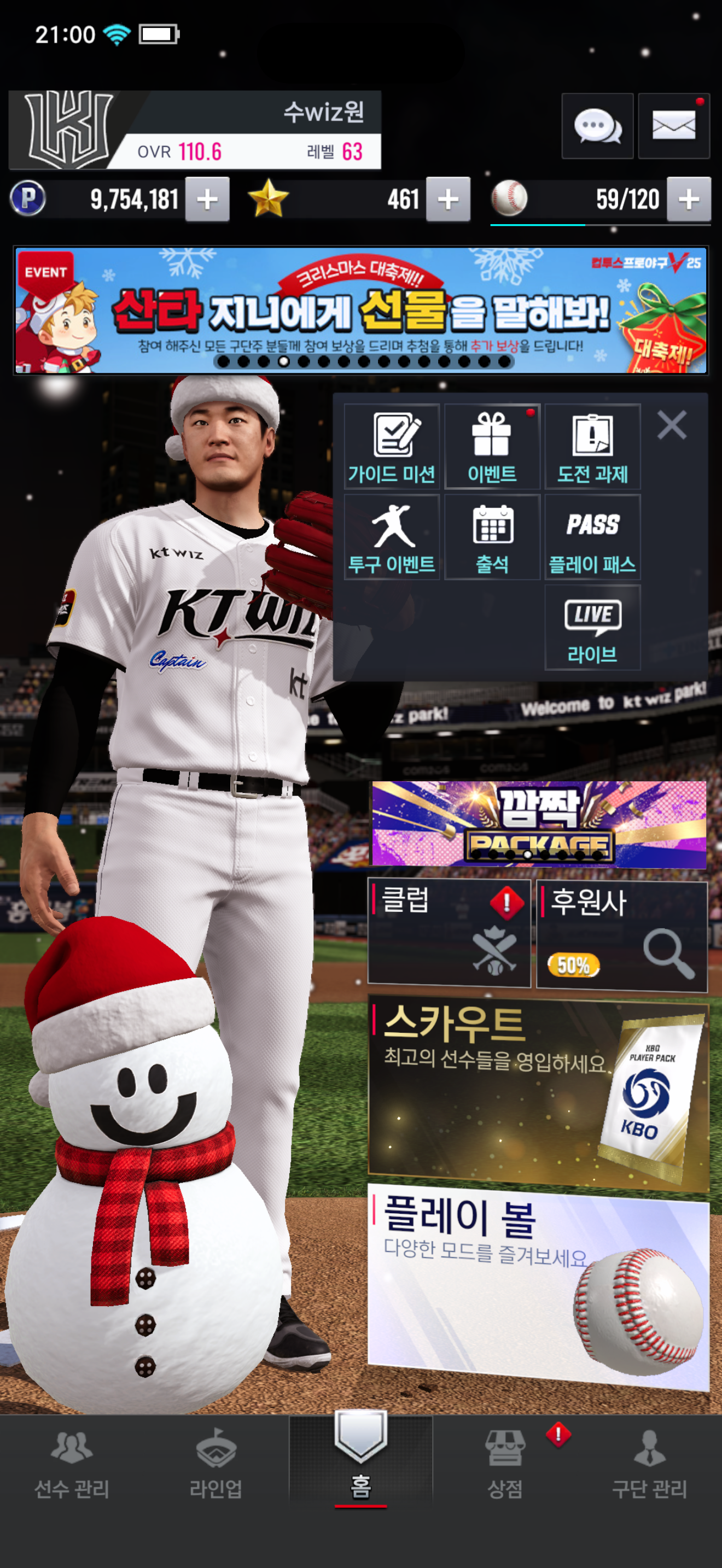The width and height of the screenshot is (722, 1568).
Task: Add more stars with the plus button
Action: pos(448,199)
